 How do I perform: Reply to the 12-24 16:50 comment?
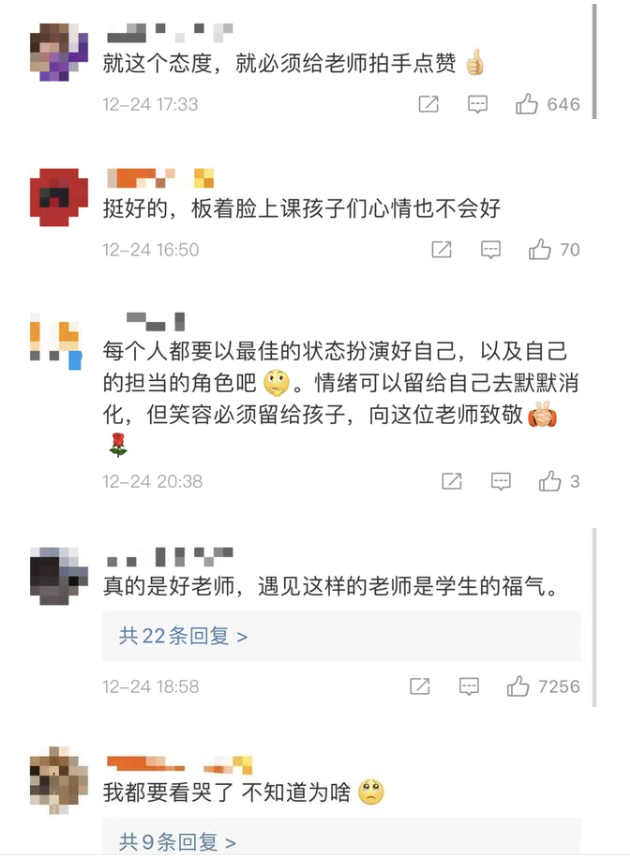coord(491,249)
